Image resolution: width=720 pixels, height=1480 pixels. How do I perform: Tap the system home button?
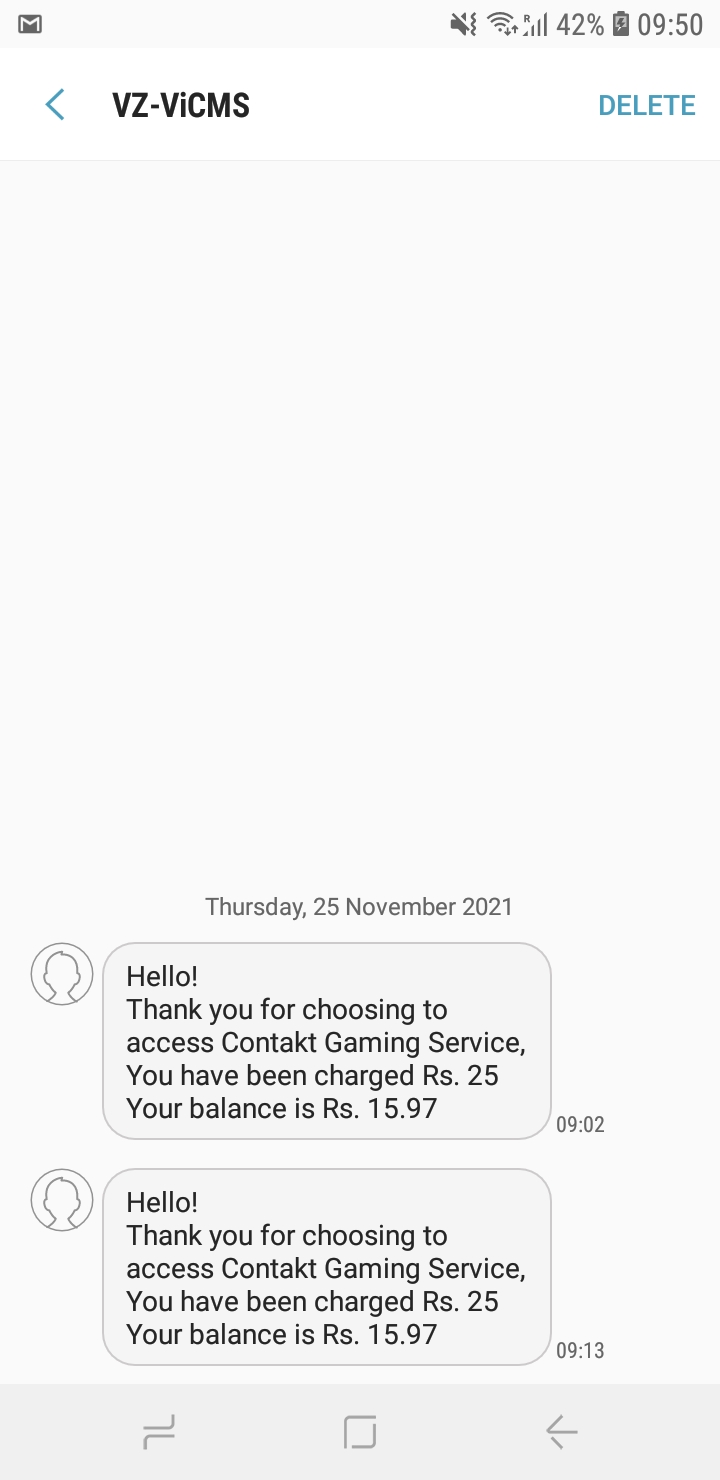pos(360,1432)
